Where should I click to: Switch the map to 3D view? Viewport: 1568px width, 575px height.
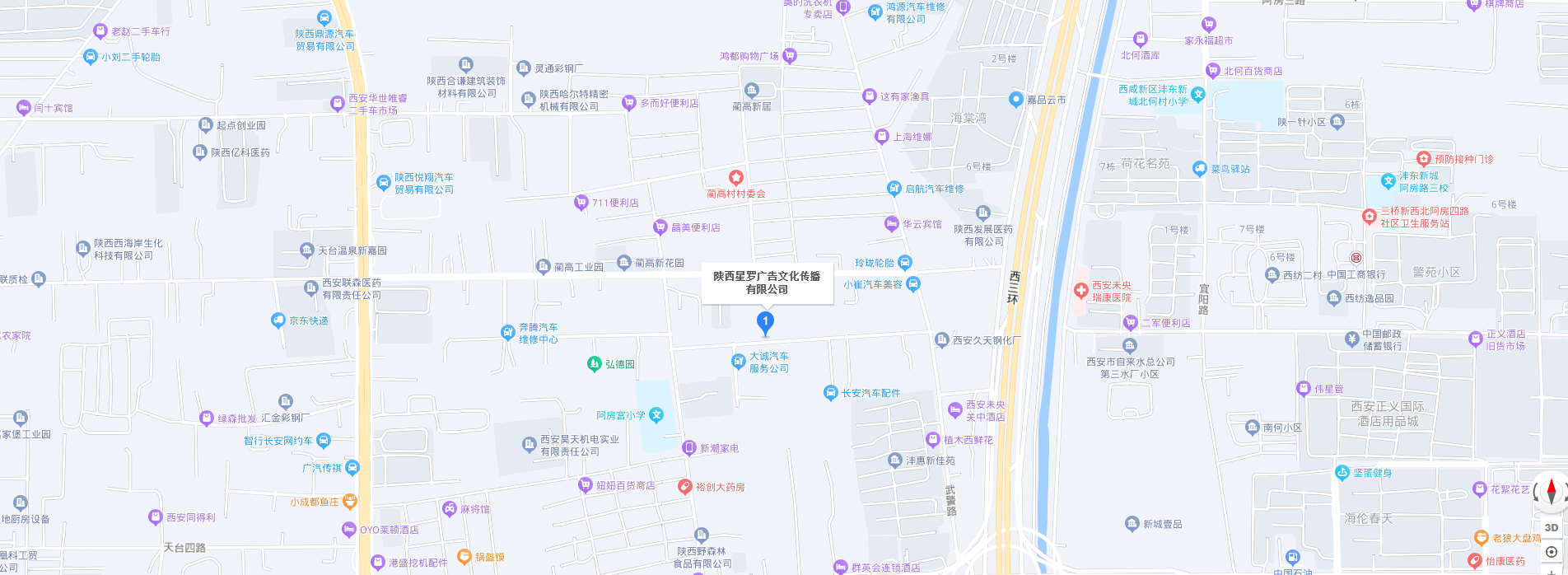click(1552, 528)
